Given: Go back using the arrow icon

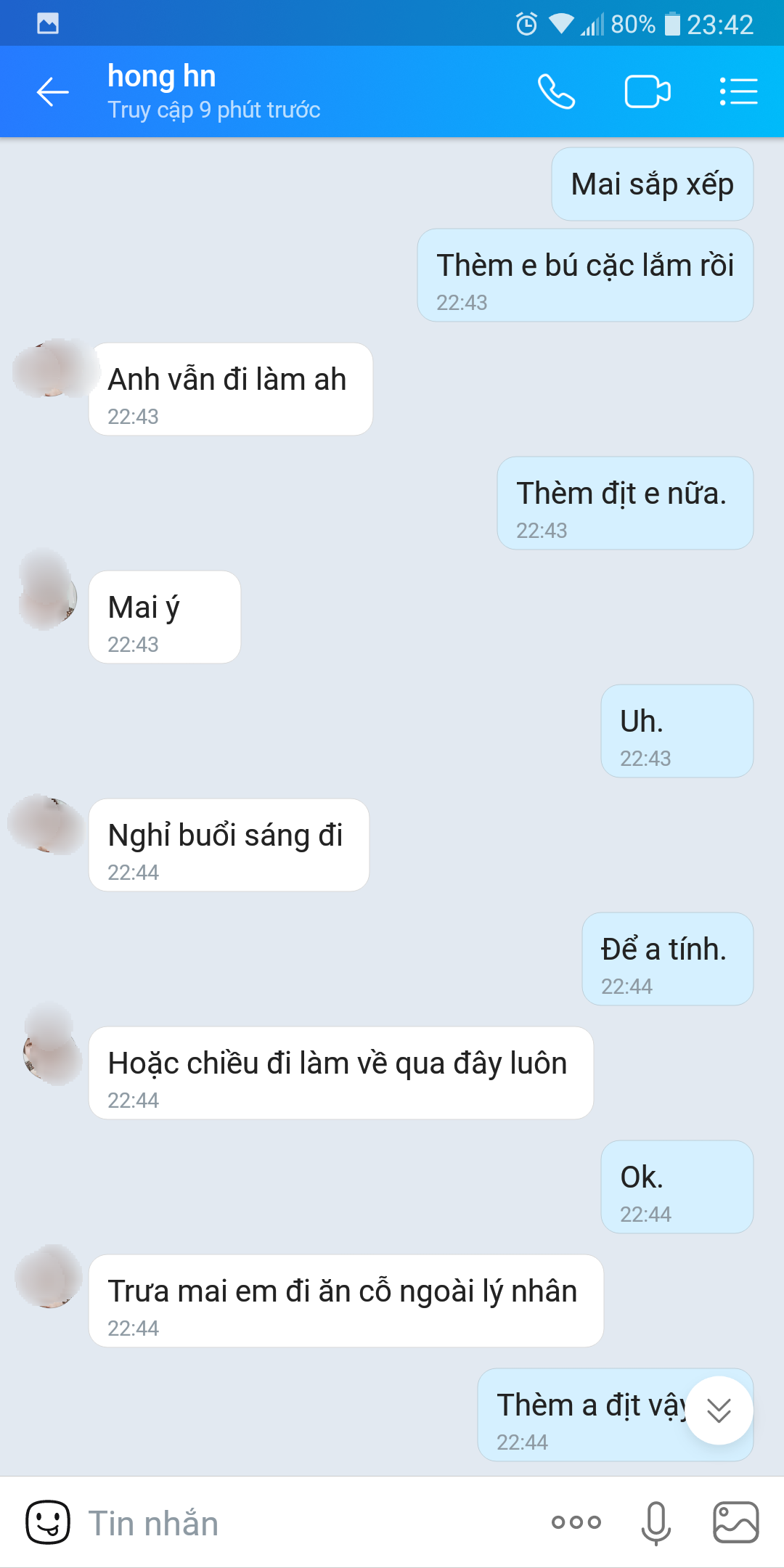Looking at the screenshot, I should (52, 92).
